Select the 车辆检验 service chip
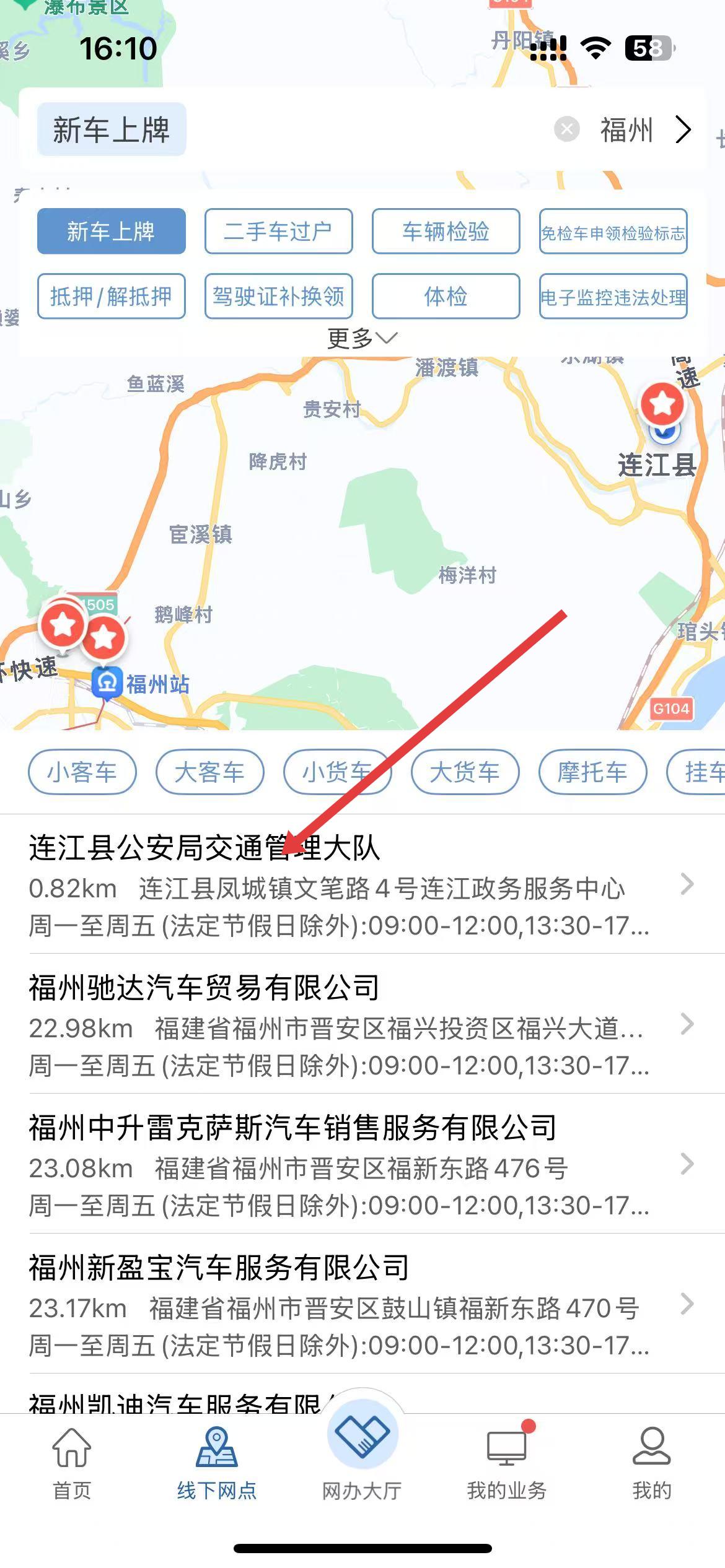 pyautogui.click(x=446, y=232)
